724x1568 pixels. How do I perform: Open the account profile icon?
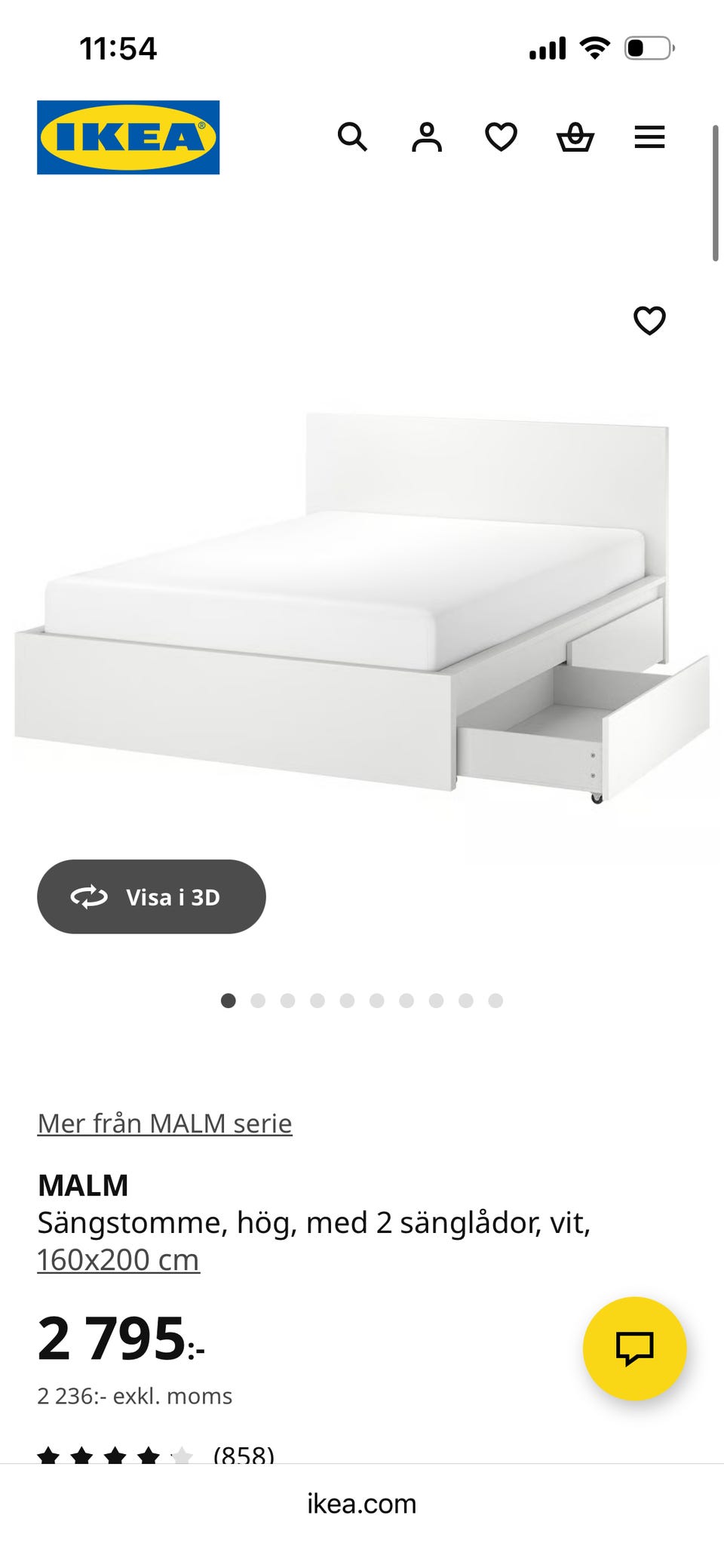point(427,137)
